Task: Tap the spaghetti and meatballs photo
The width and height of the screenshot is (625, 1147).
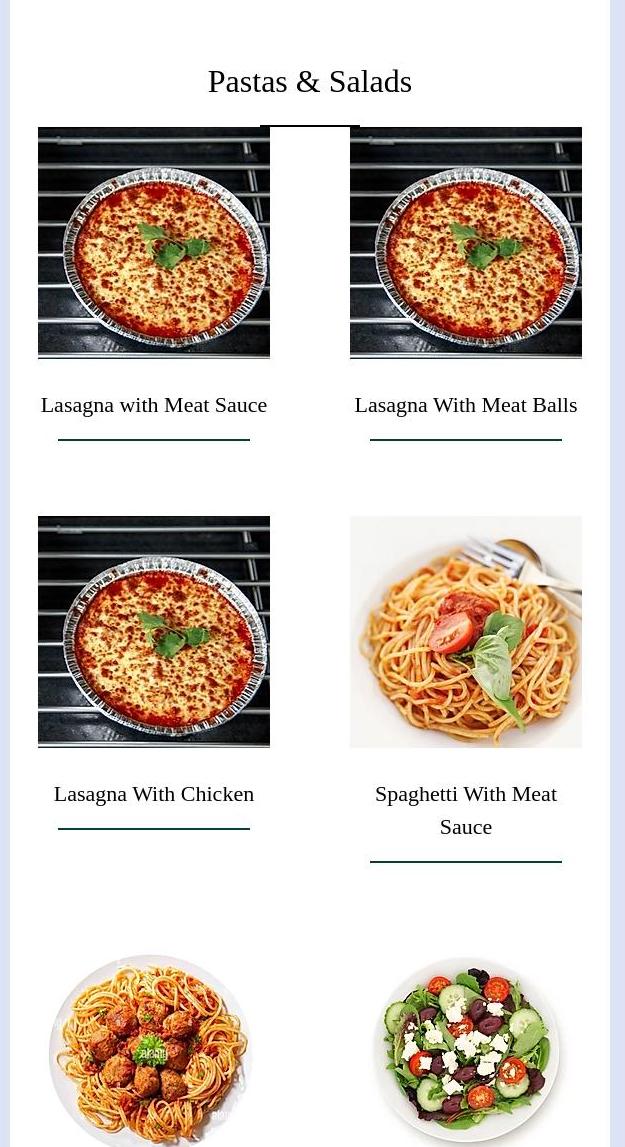Action: (150, 1050)
